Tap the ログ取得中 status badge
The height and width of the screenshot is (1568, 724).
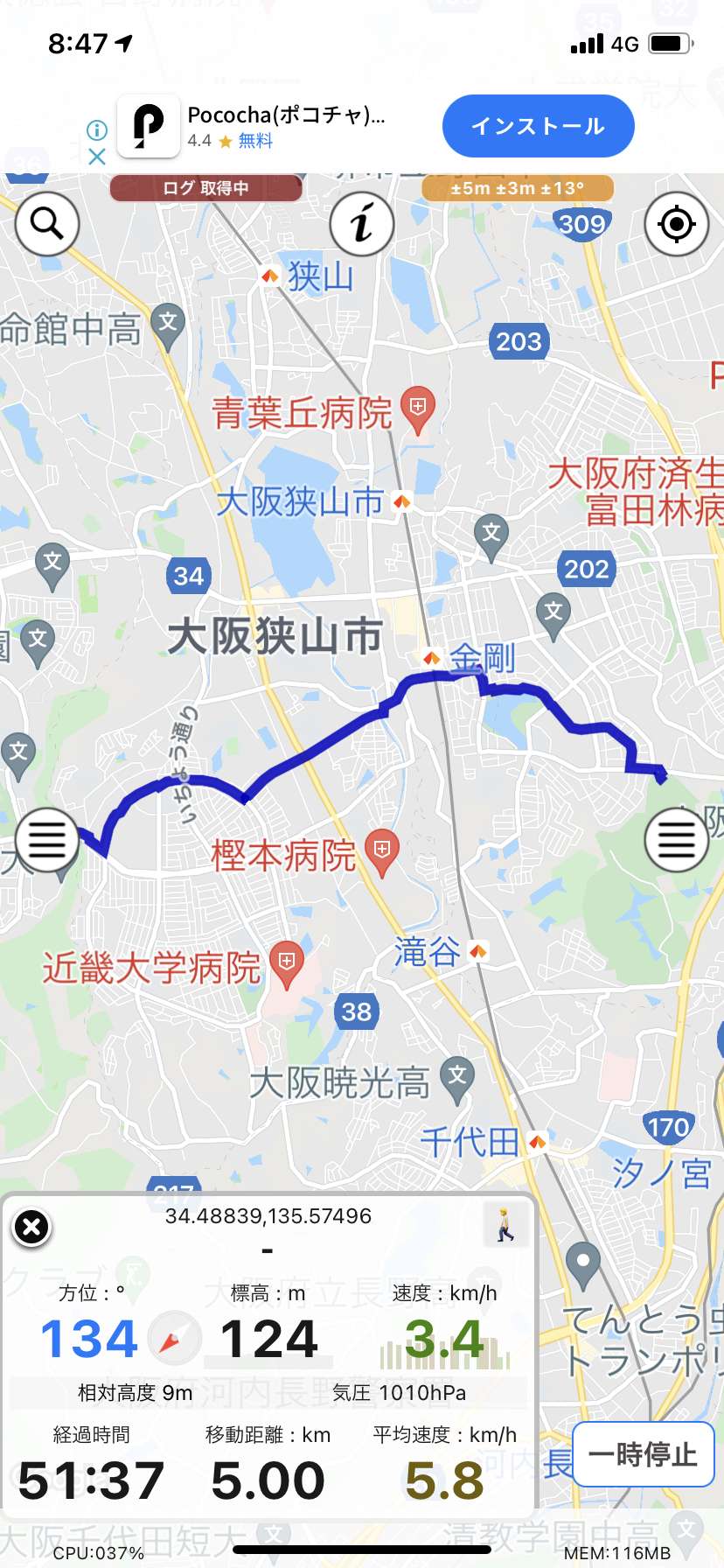pos(205,188)
